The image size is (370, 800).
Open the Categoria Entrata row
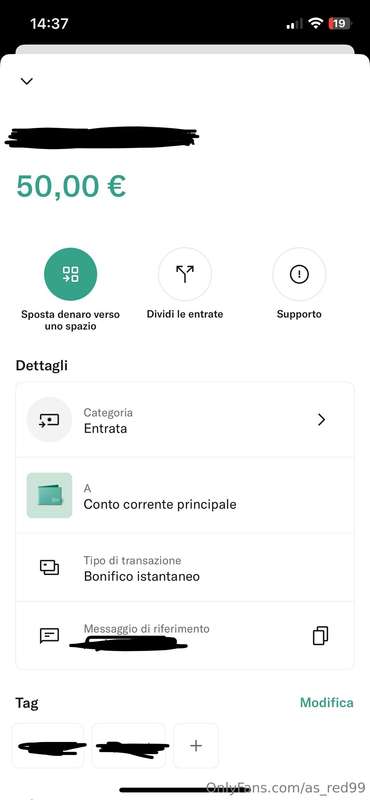[x=185, y=420]
